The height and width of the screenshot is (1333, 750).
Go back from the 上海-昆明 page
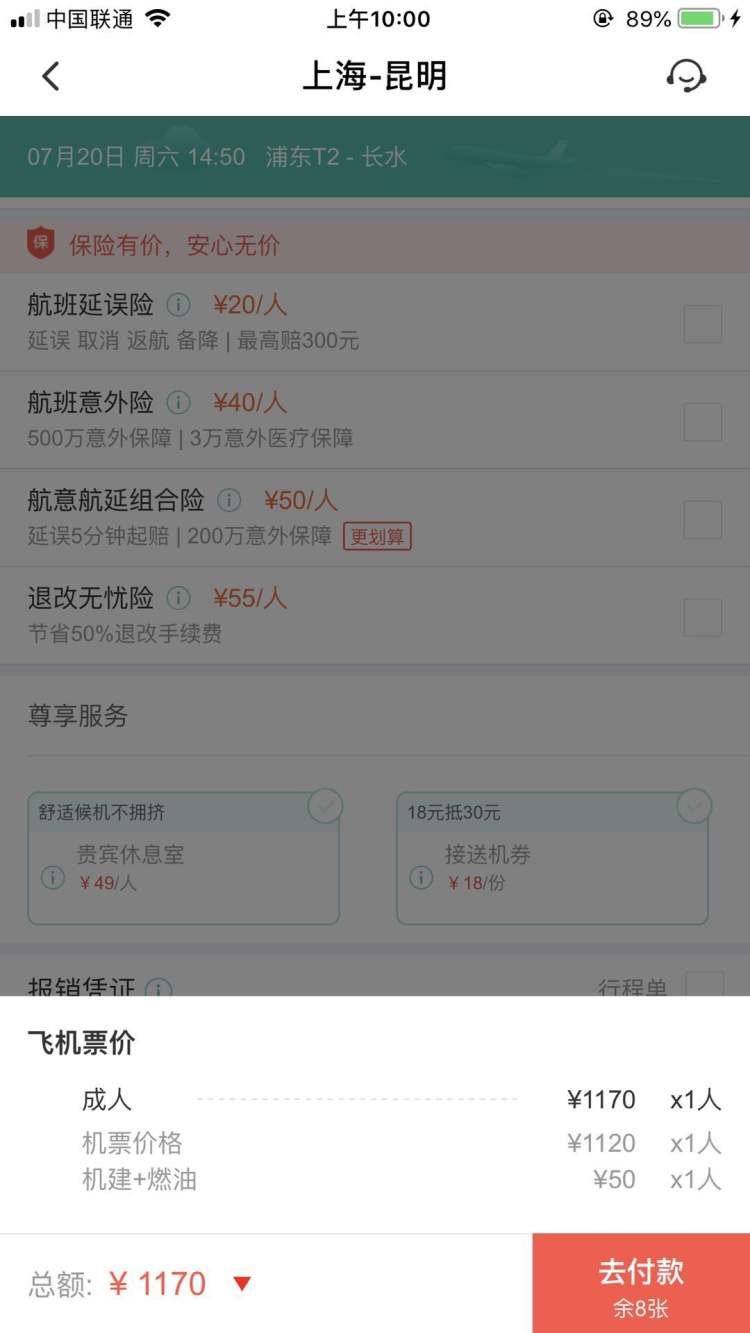point(51,76)
